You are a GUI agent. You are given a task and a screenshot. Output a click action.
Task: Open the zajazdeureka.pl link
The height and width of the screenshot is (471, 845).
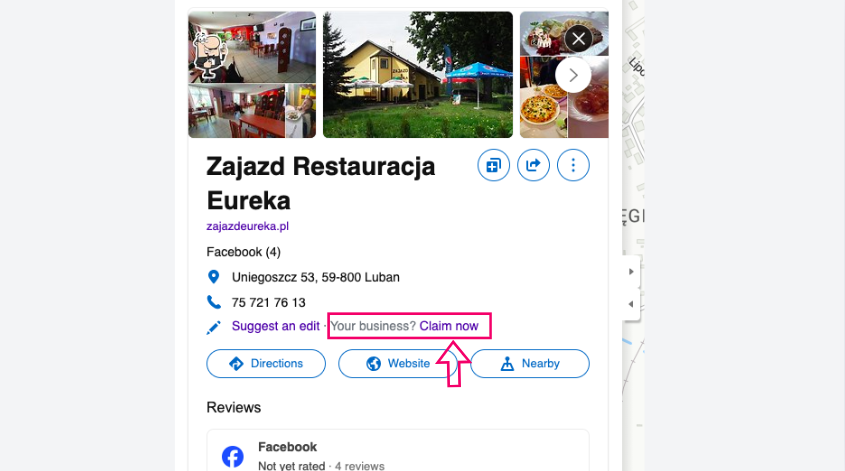tap(247, 226)
